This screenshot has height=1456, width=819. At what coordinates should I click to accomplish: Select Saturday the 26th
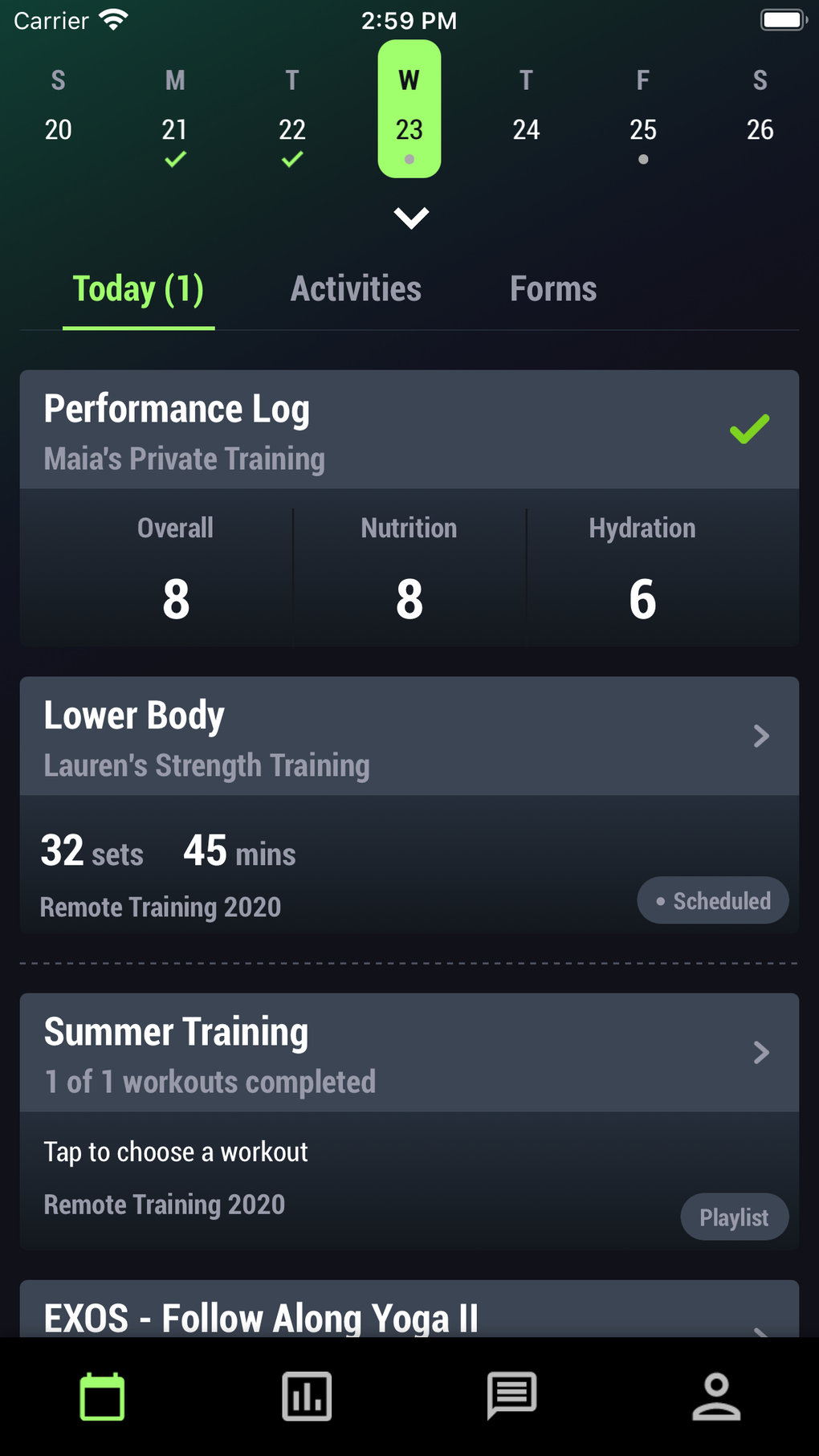click(760, 108)
